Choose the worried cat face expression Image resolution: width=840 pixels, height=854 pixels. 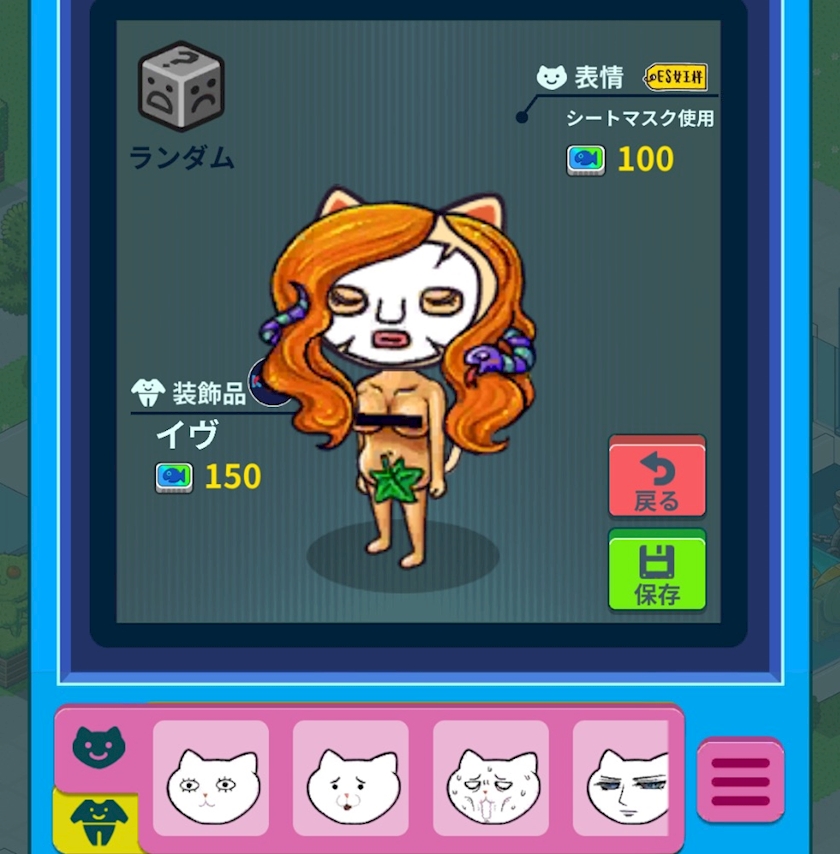tap(351, 779)
